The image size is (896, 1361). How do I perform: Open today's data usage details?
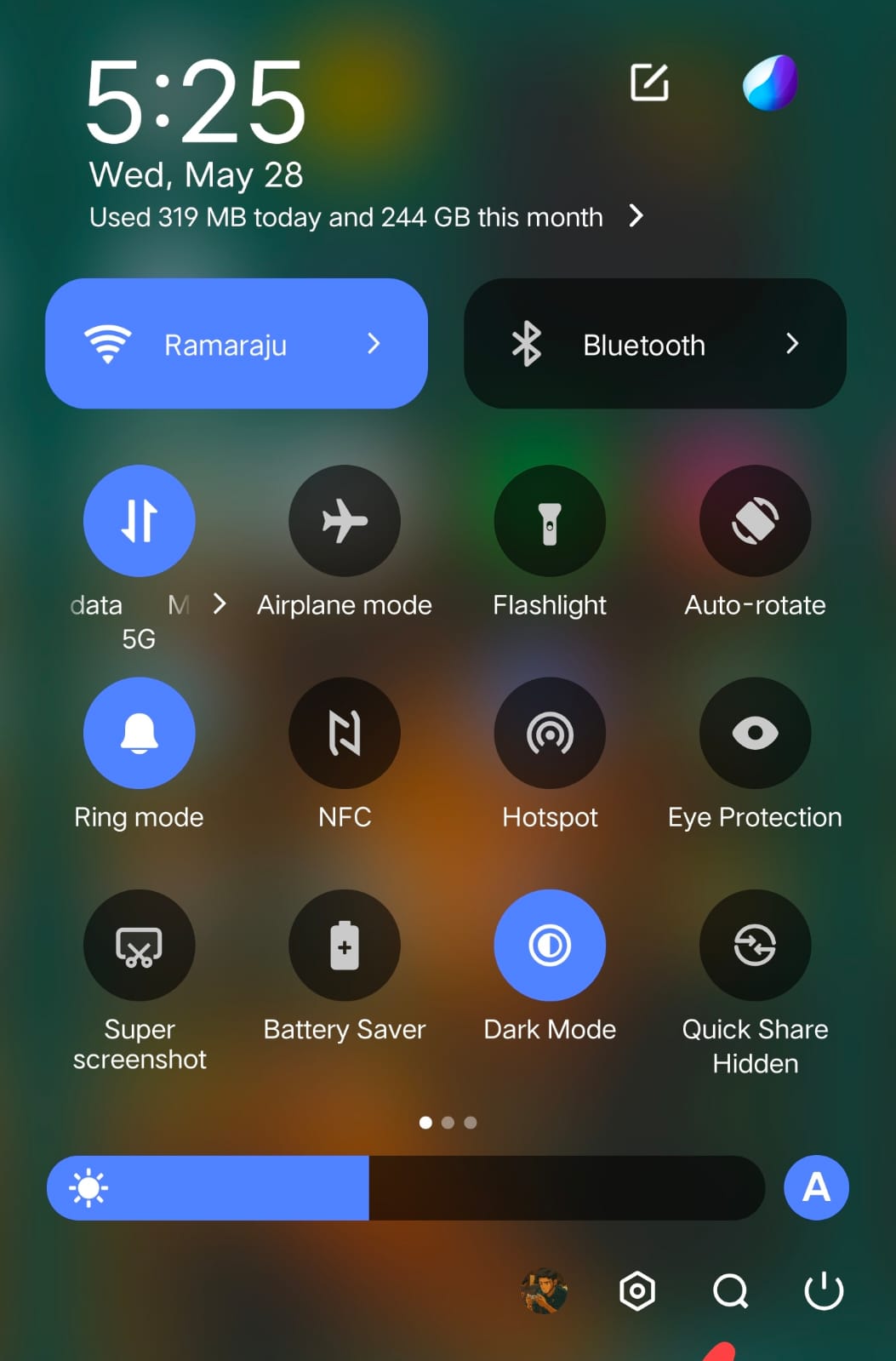[x=366, y=217]
